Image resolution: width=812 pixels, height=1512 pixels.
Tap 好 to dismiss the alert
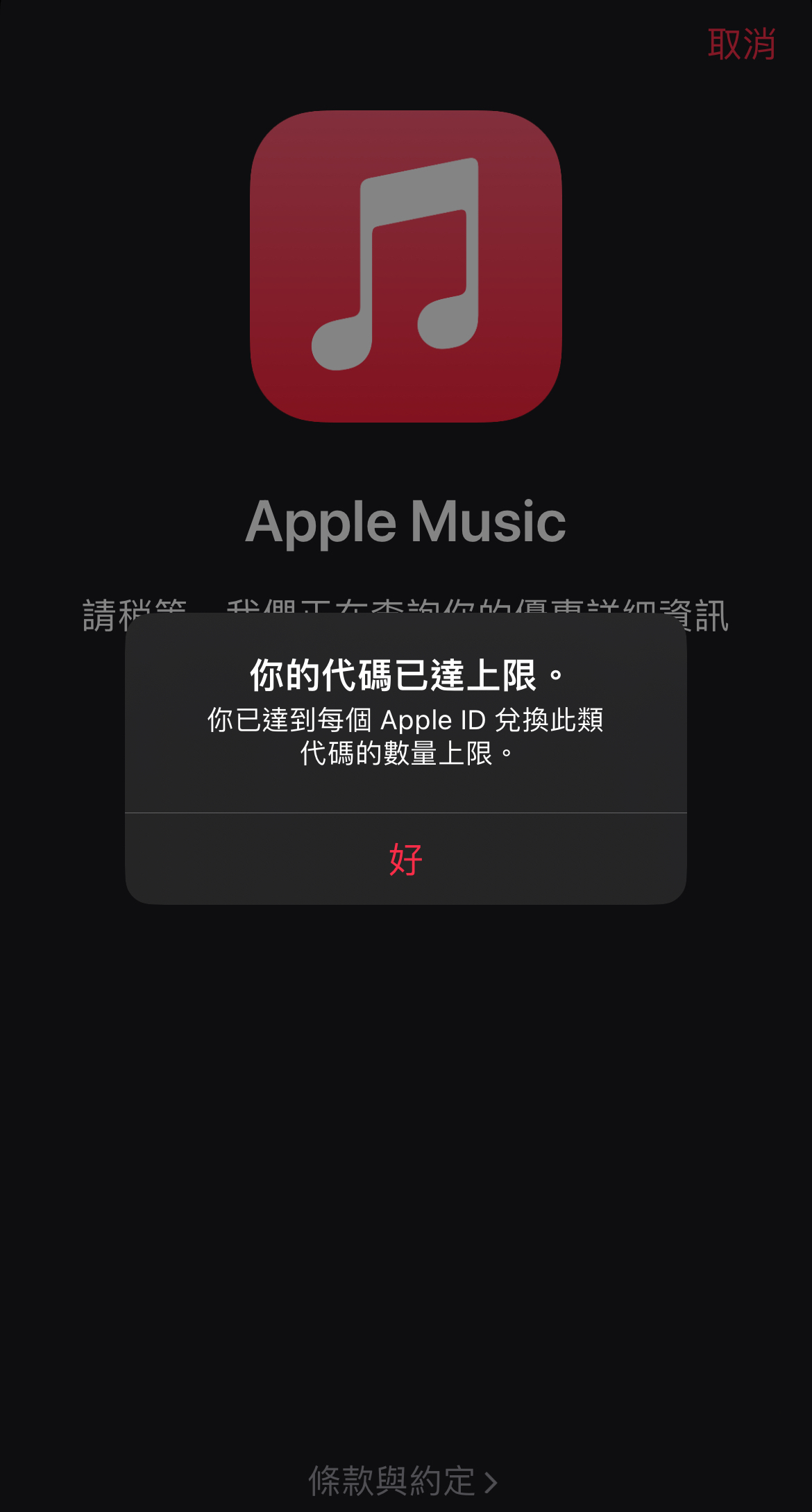click(x=406, y=859)
